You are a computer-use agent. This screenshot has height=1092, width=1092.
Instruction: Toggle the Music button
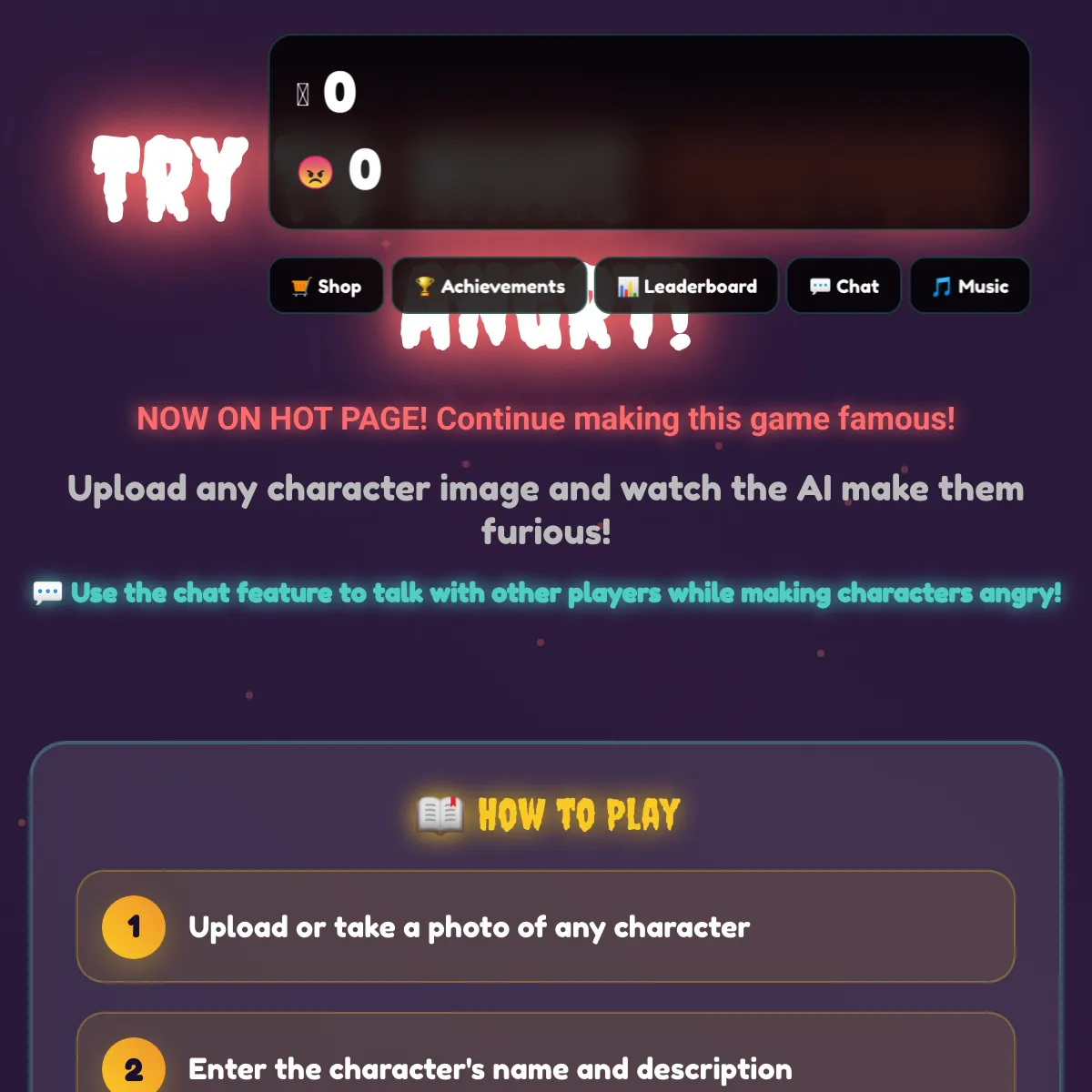(x=970, y=286)
